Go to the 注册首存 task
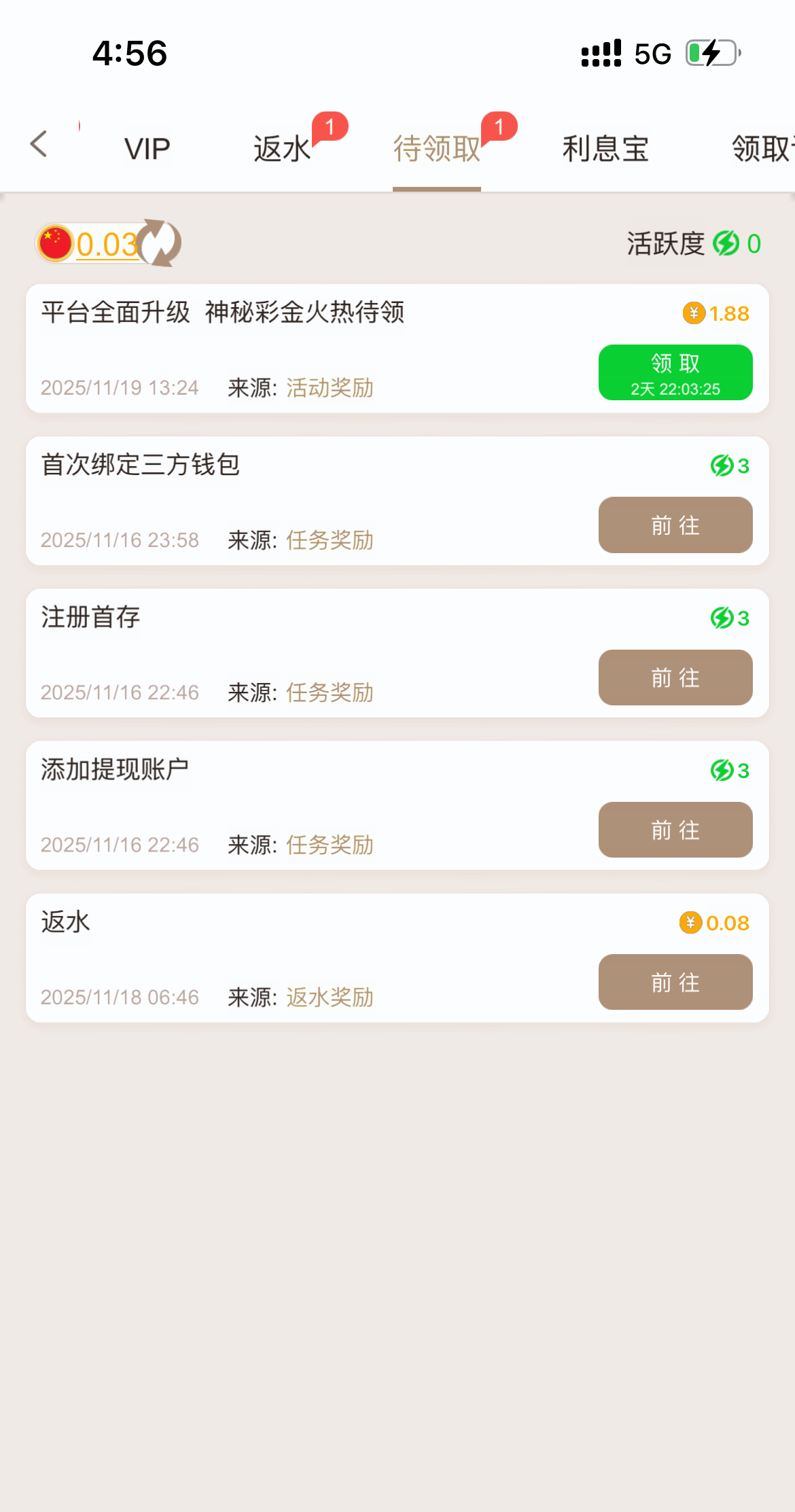The image size is (795, 1512). [675, 677]
